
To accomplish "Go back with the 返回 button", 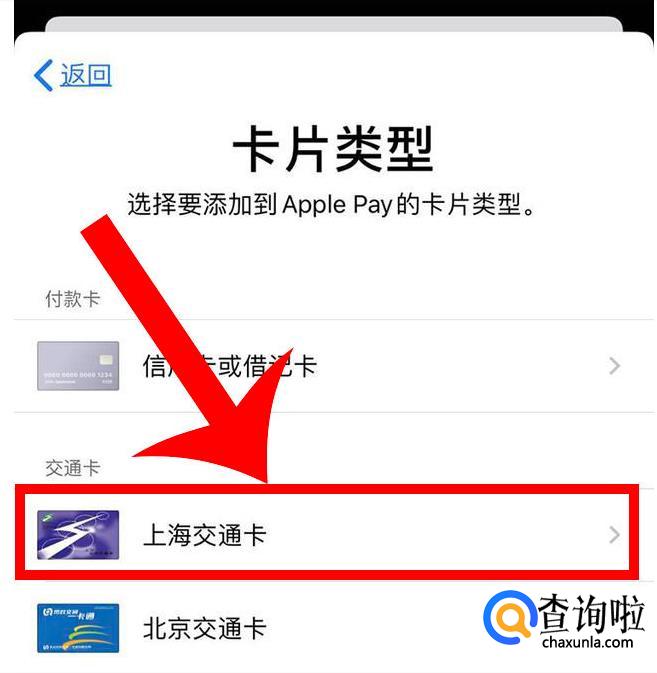I will tap(73, 75).
